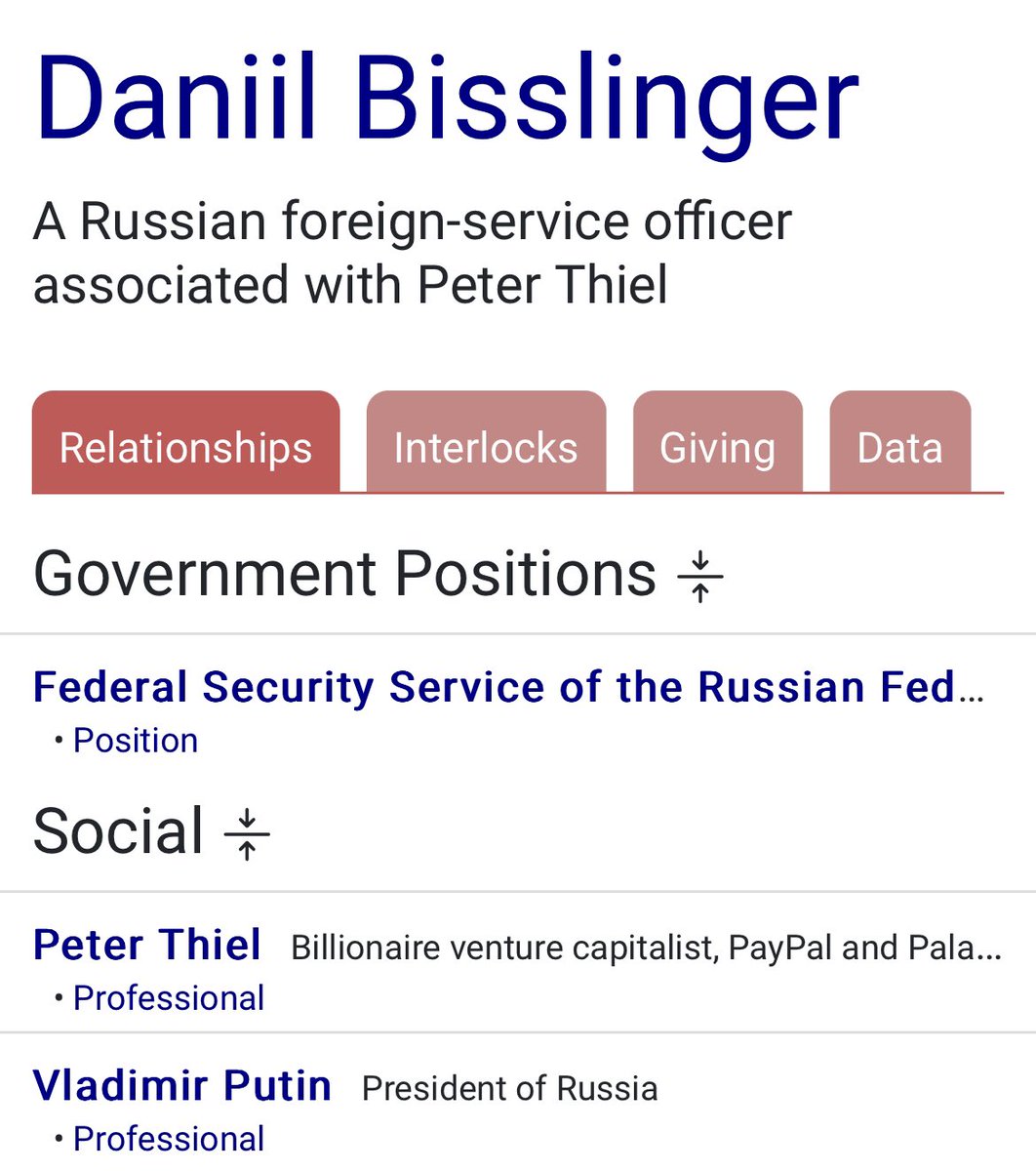Open the Position link under Federal Security Service

(136, 741)
